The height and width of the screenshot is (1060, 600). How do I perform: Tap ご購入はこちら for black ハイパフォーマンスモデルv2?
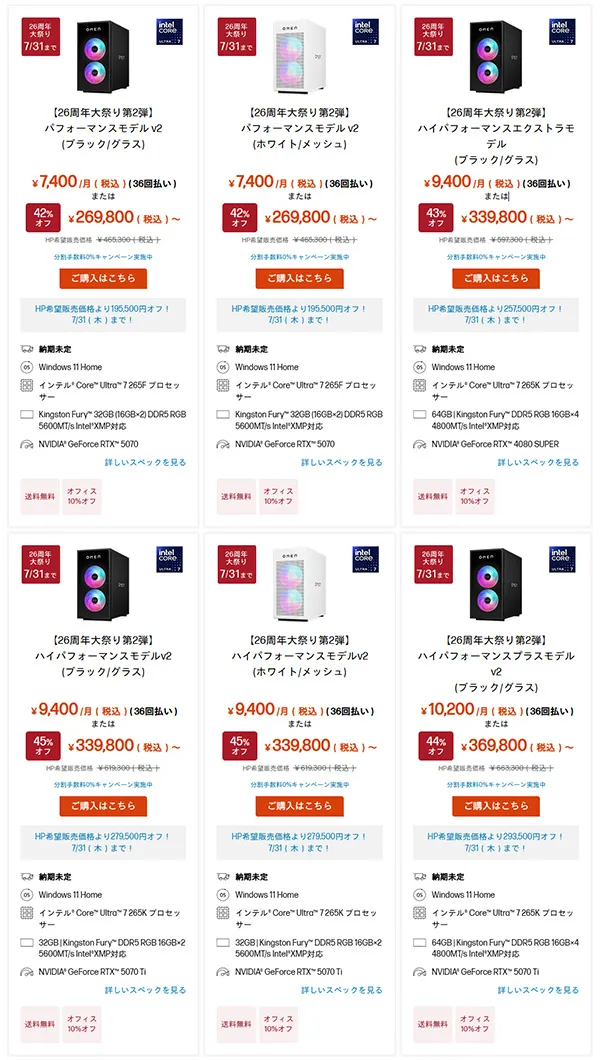click(103, 806)
